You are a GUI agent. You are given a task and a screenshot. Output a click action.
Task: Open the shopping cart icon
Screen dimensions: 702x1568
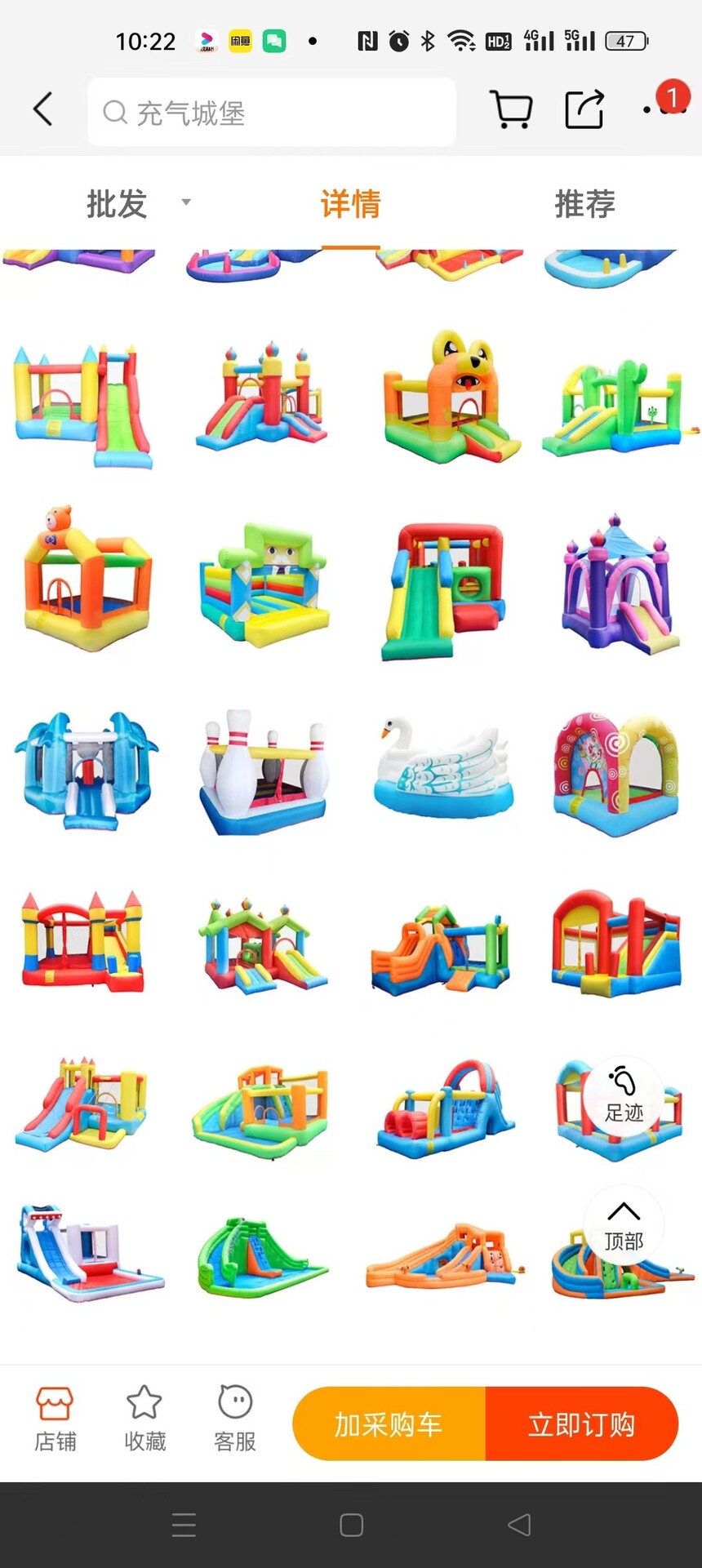click(x=511, y=109)
